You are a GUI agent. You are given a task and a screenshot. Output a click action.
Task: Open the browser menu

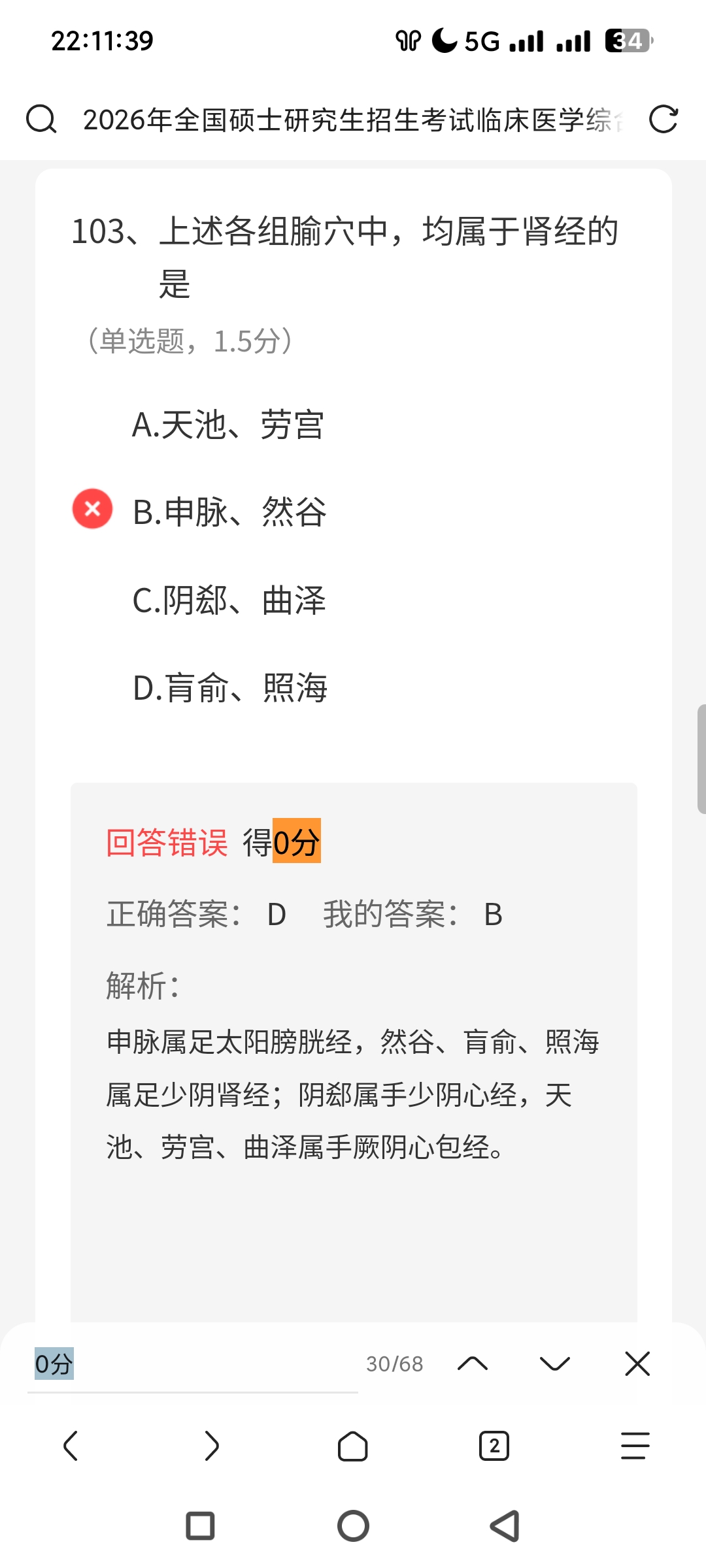(x=635, y=1445)
